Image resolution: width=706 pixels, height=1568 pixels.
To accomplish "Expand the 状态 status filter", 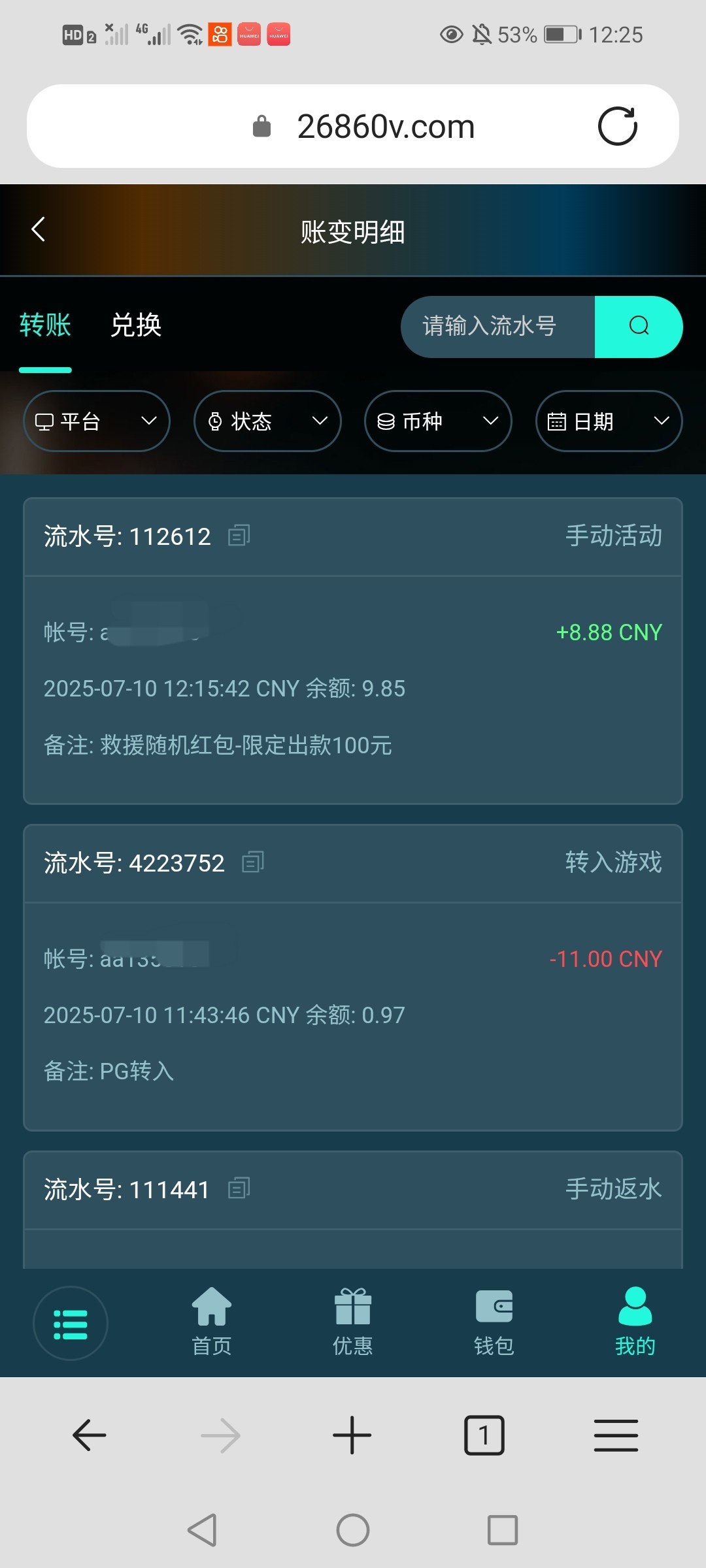I will click(267, 421).
